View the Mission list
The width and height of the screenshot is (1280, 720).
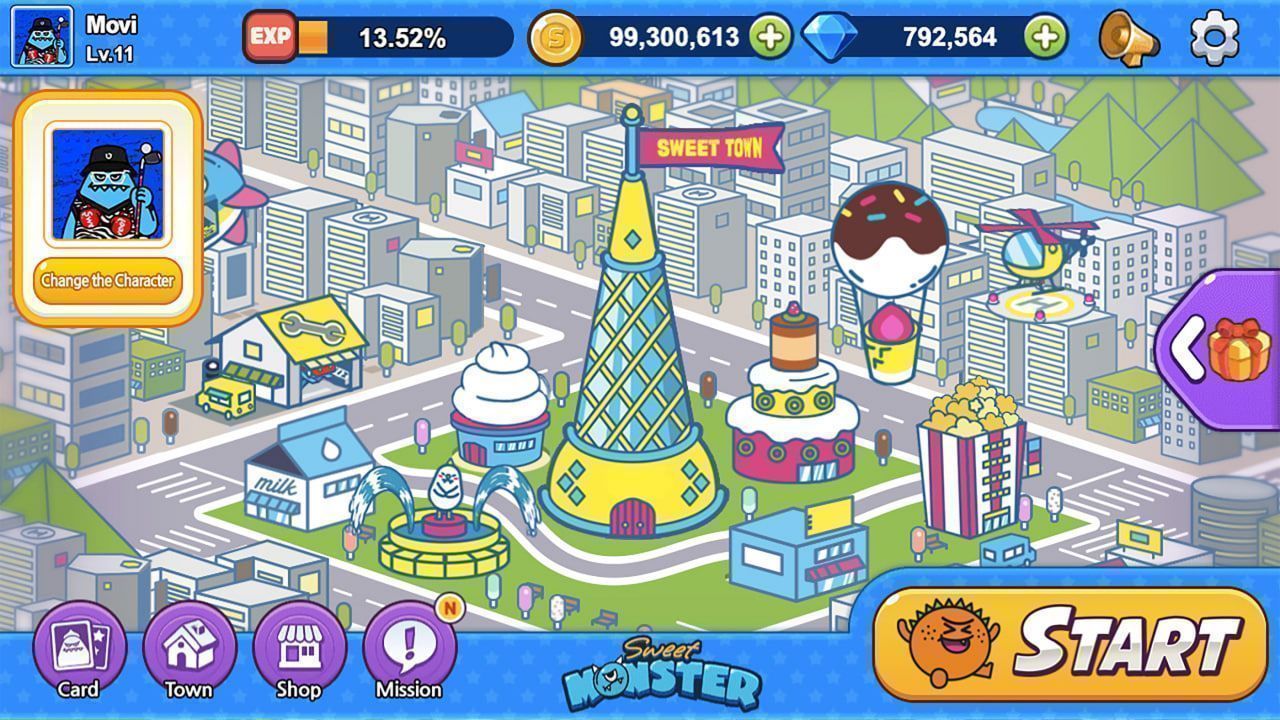coord(409,650)
